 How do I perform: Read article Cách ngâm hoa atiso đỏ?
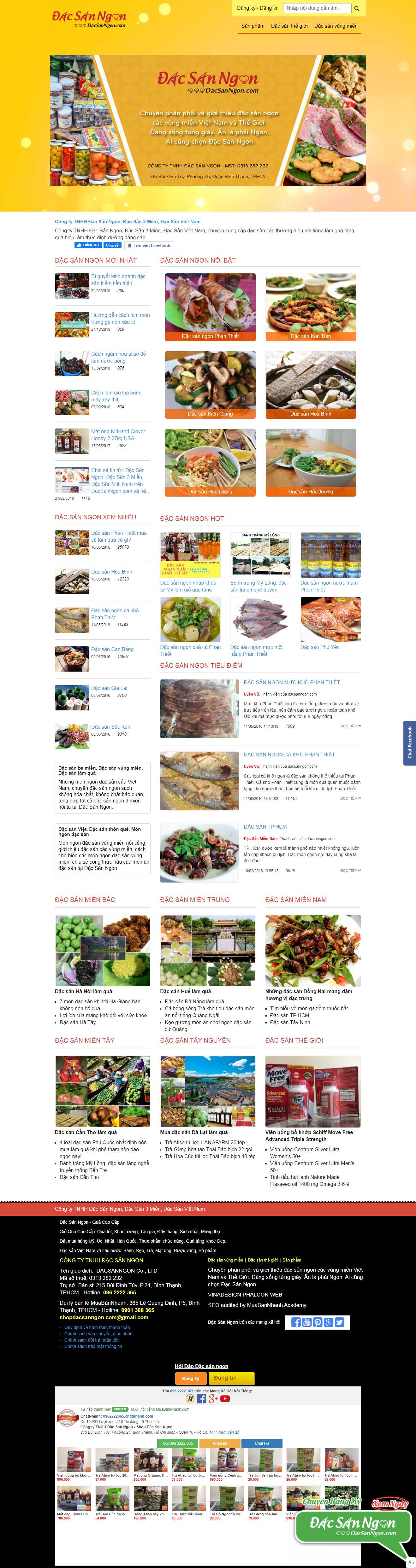coord(118,357)
